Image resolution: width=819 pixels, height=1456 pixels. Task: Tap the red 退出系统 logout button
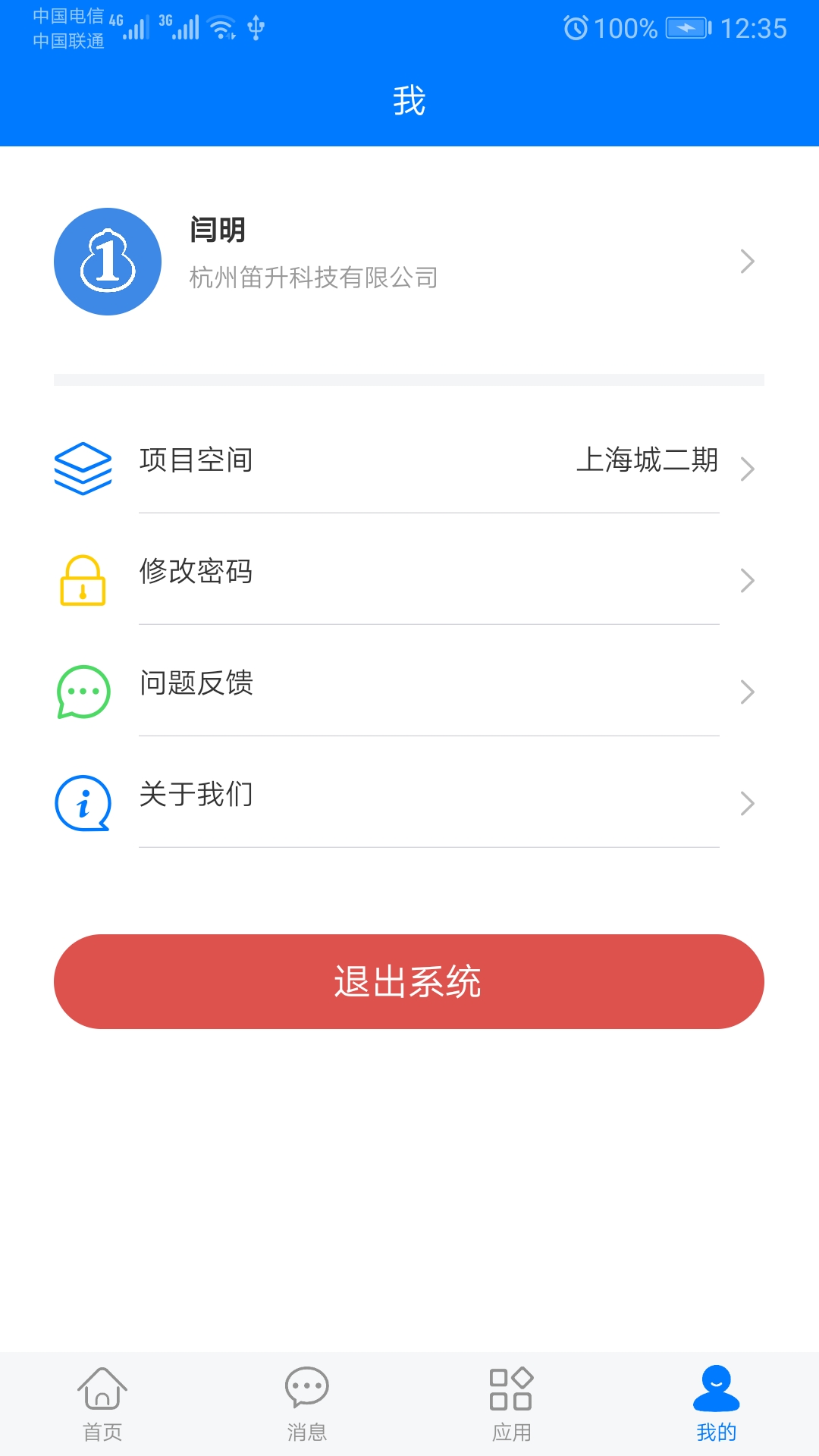coord(409,981)
